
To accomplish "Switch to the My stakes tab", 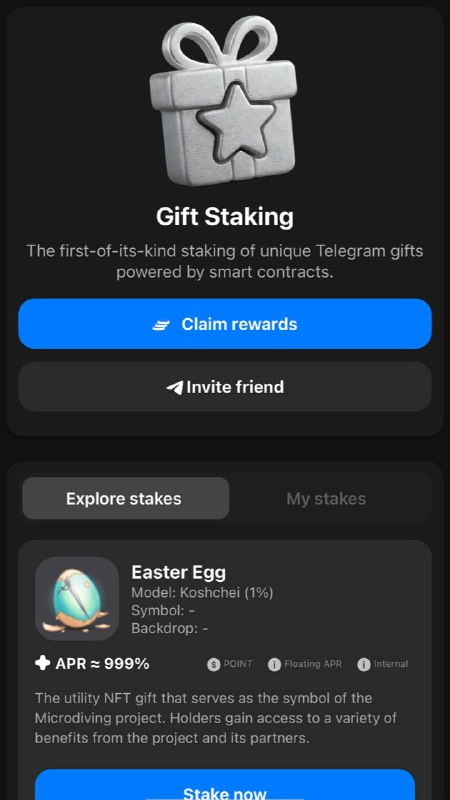I will [326, 498].
